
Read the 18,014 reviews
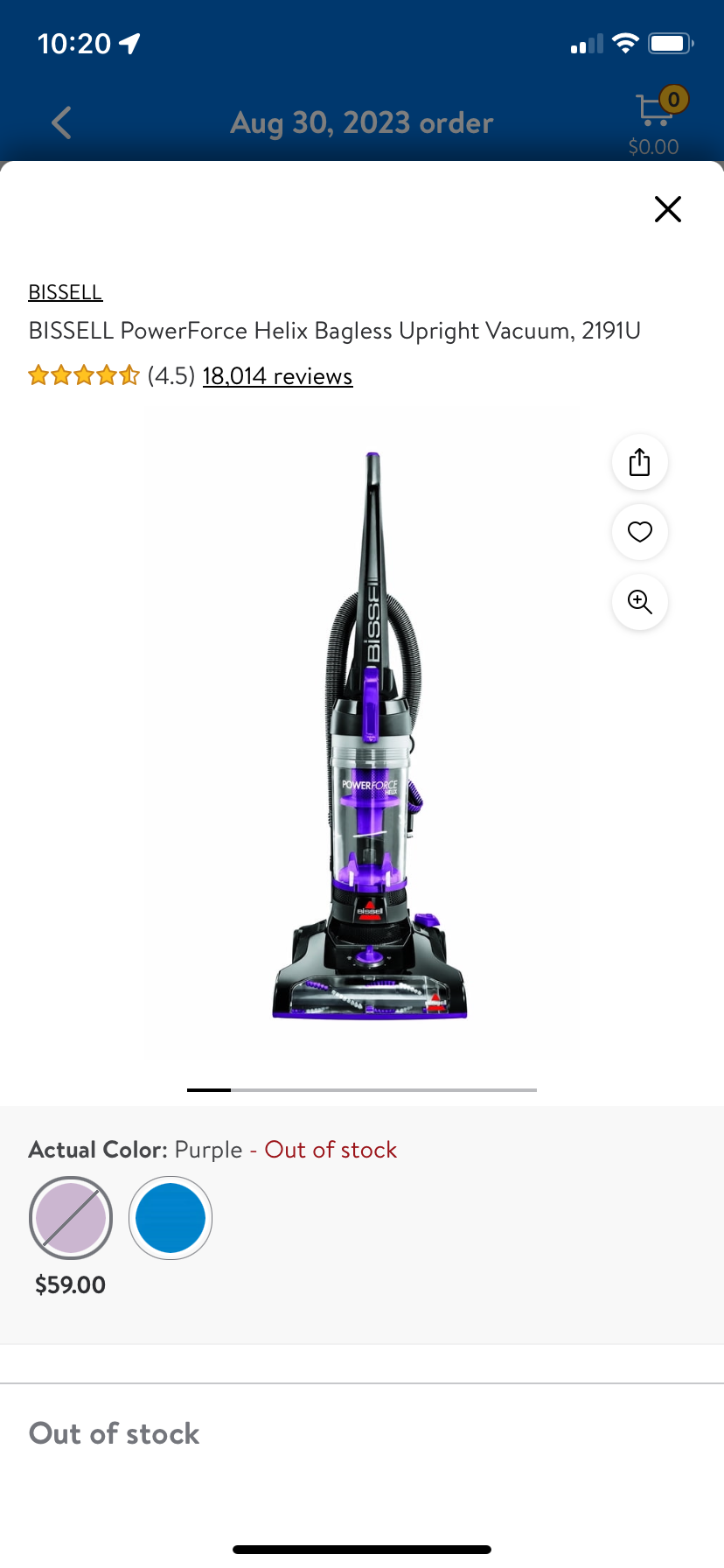tap(277, 376)
